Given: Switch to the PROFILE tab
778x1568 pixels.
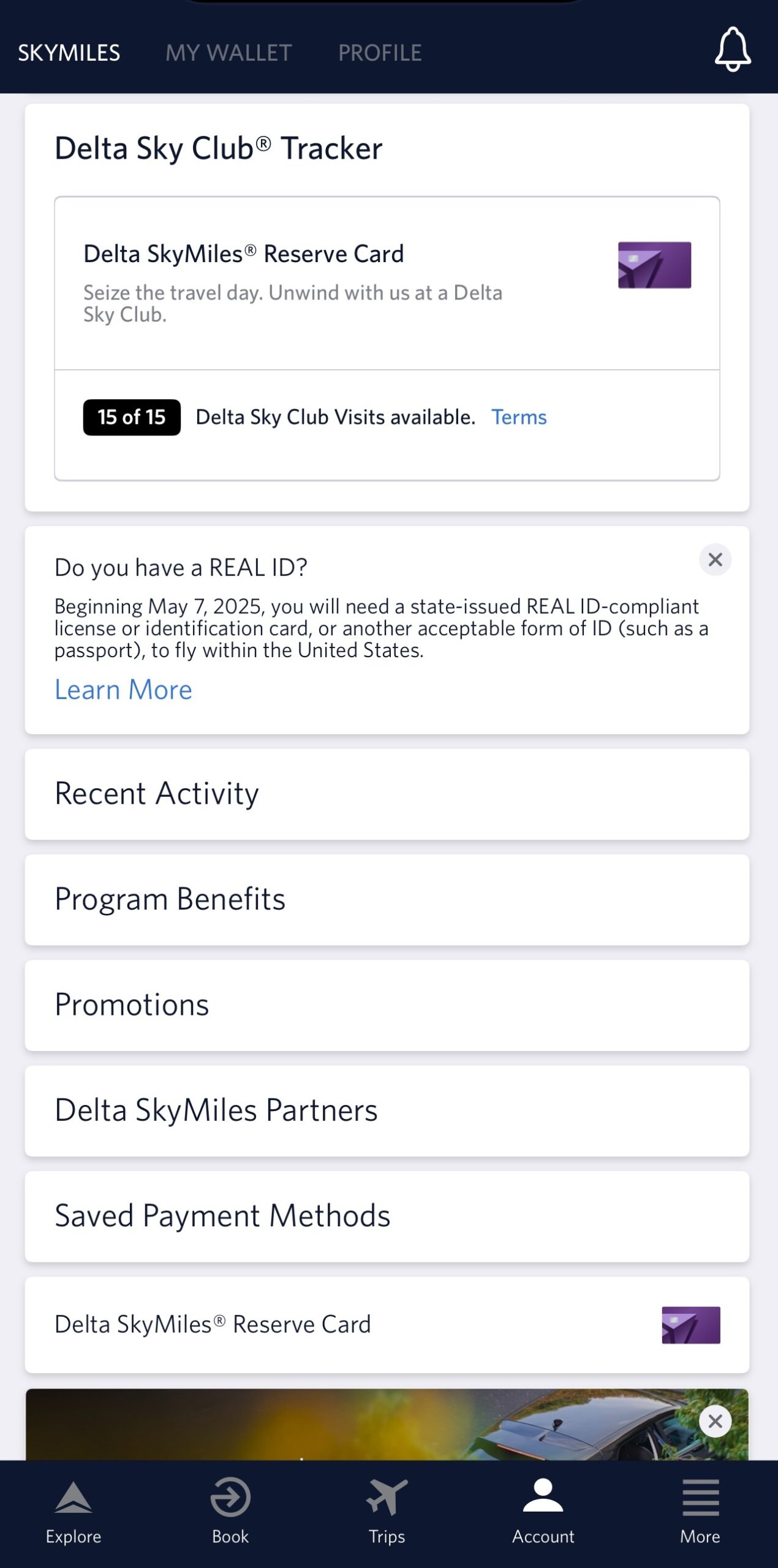Looking at the screenshot, I should pyautogui.click(x=380, y=52).
